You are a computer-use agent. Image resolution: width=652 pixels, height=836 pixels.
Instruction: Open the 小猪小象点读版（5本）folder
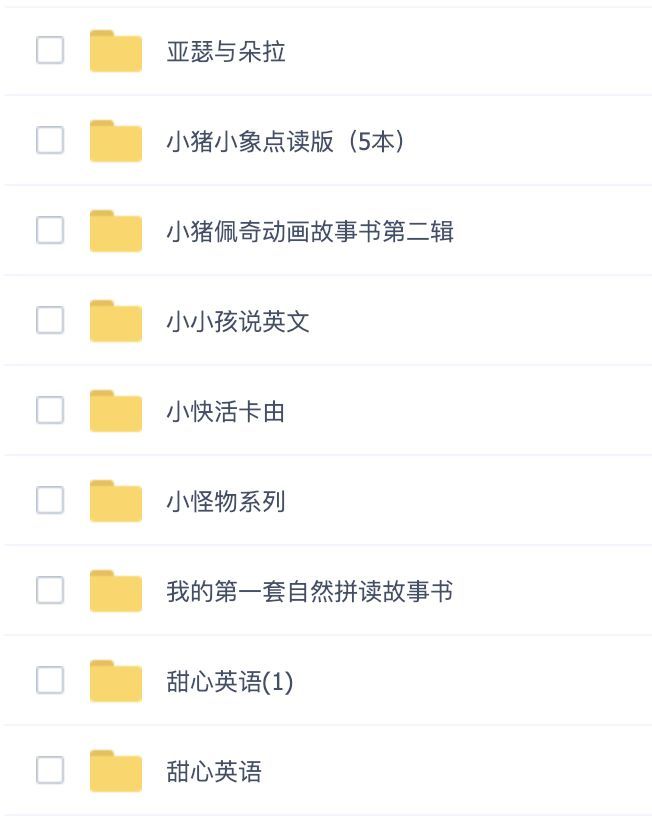point(286,141)
